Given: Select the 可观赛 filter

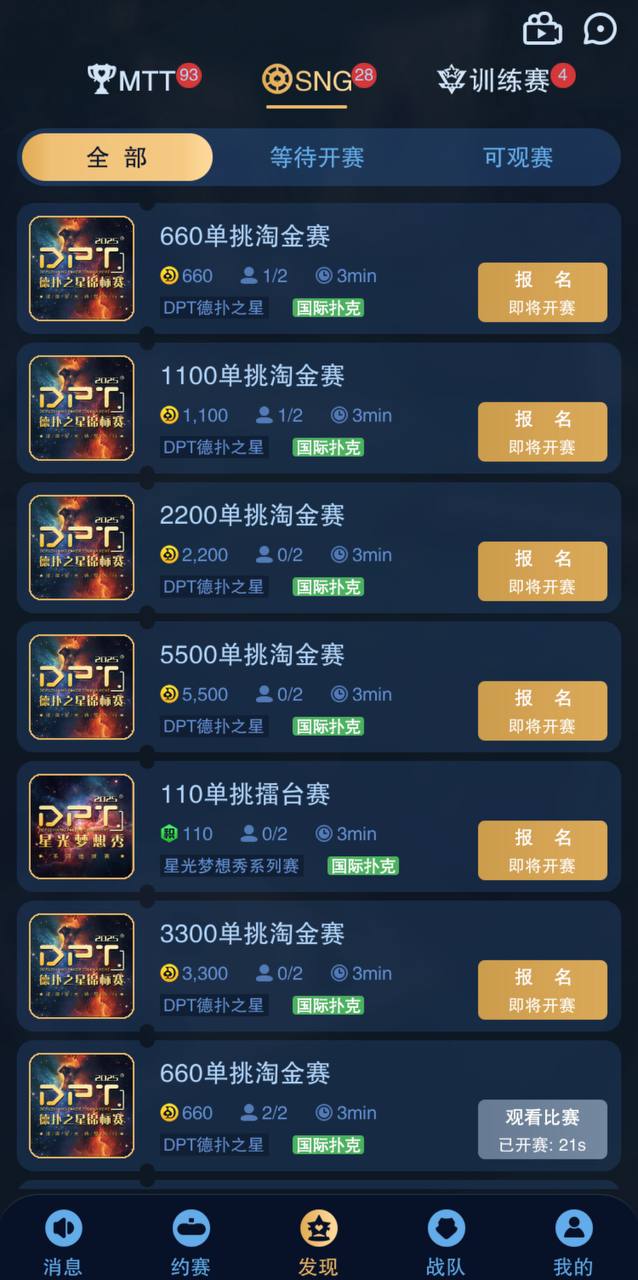Looking at the screenshot, I should (517, 157).
